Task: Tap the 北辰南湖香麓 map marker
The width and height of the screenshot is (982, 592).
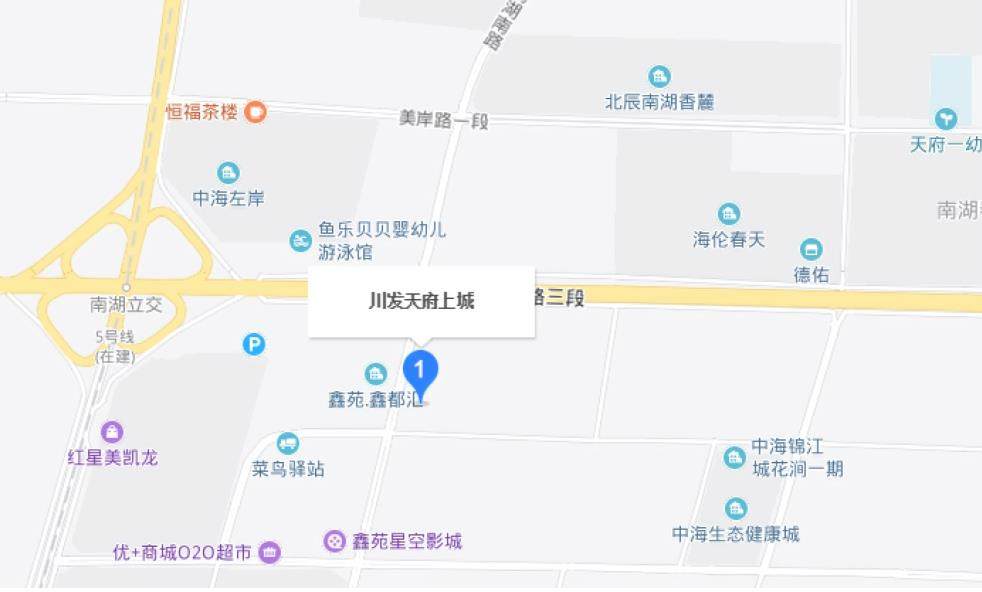Action: pos(659,77)
